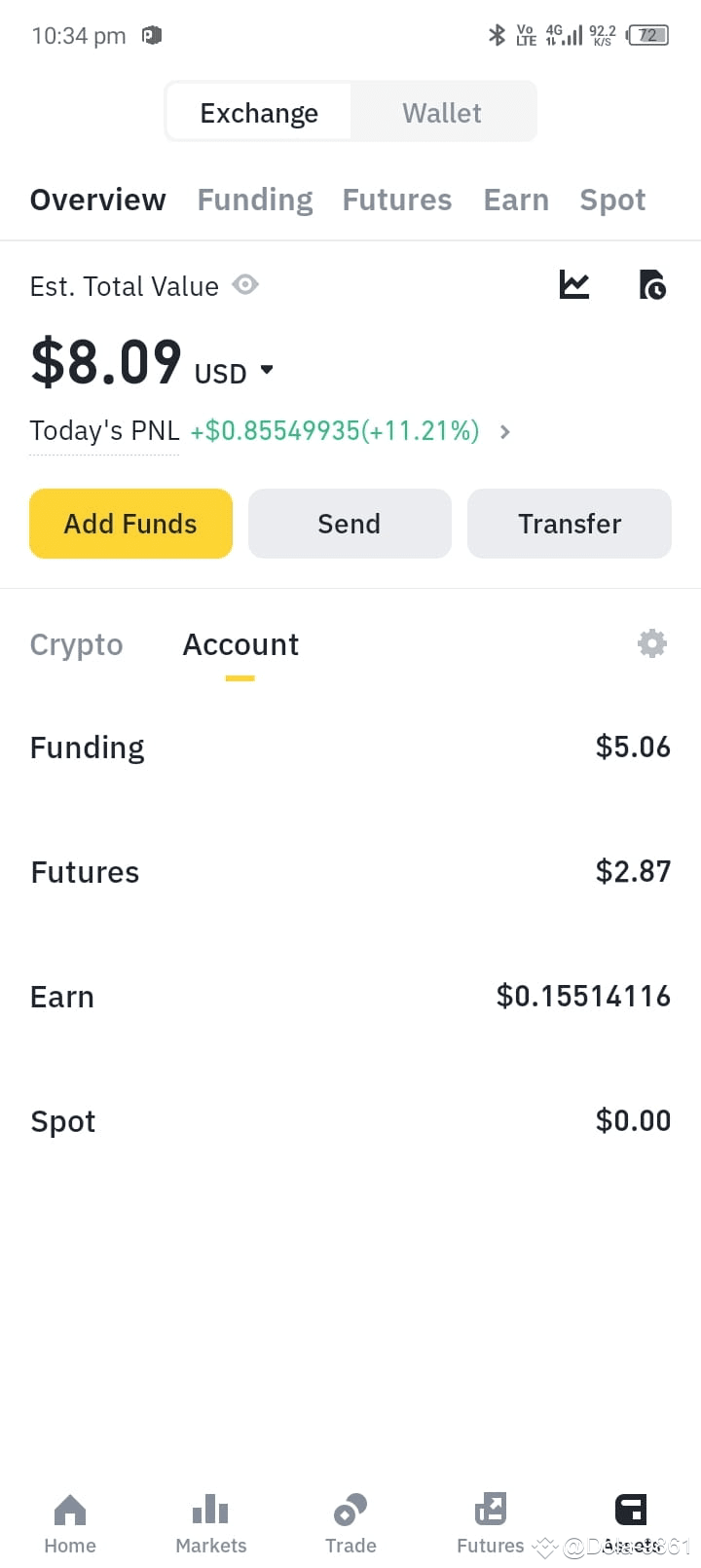Check battery indicator in status bar

point(648,35)
